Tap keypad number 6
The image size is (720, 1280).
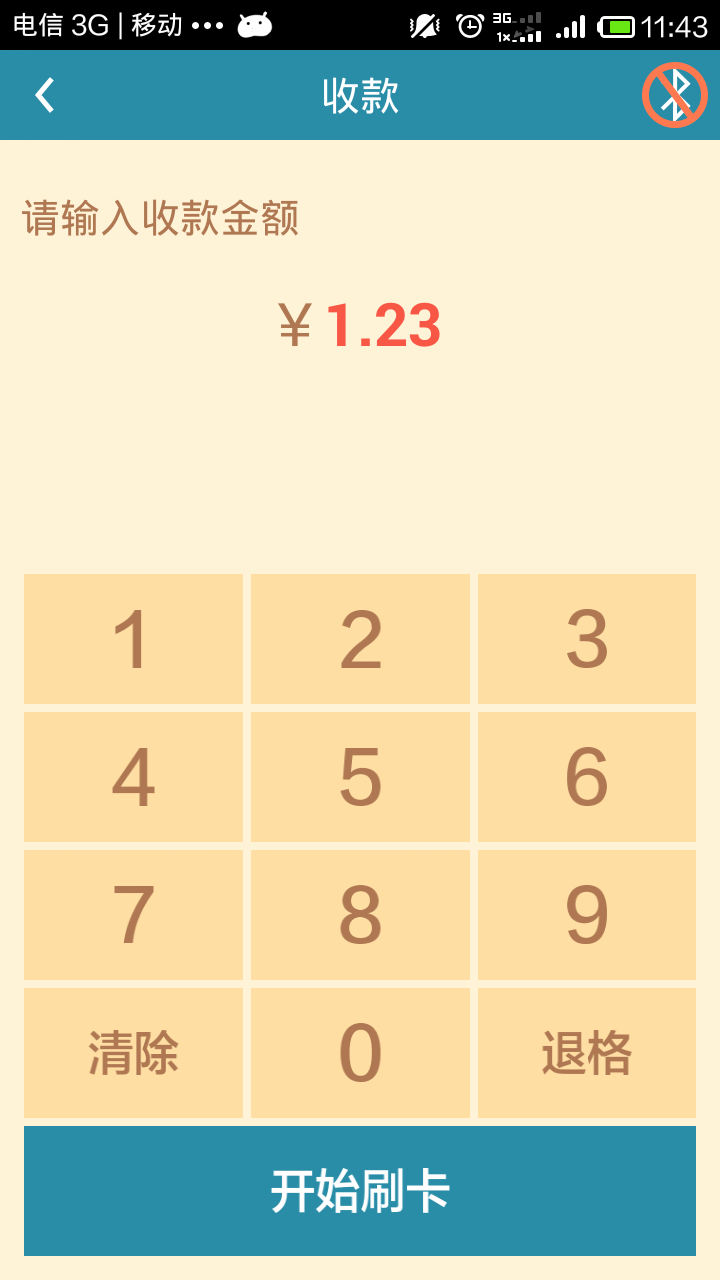click(587, 777)
